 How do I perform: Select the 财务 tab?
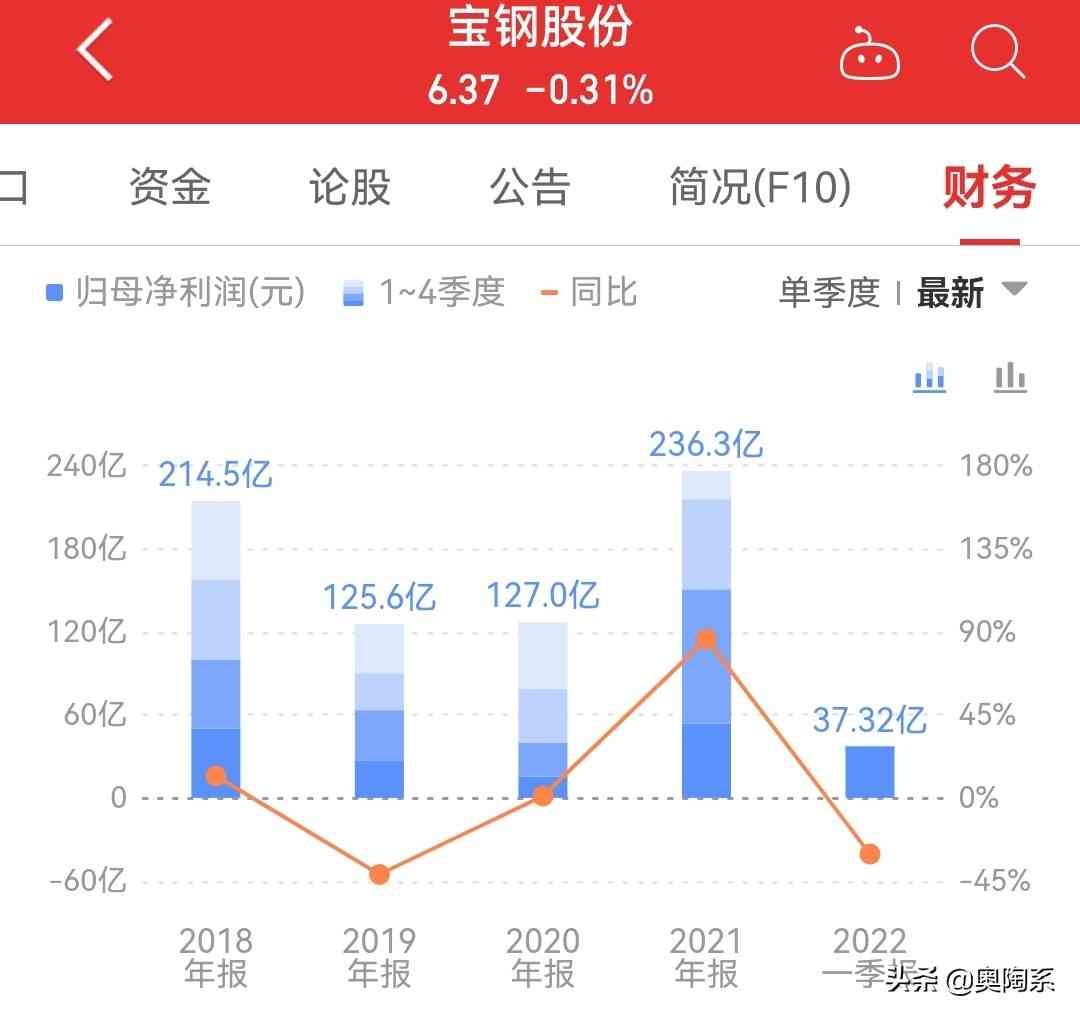[x=988, y=187]
